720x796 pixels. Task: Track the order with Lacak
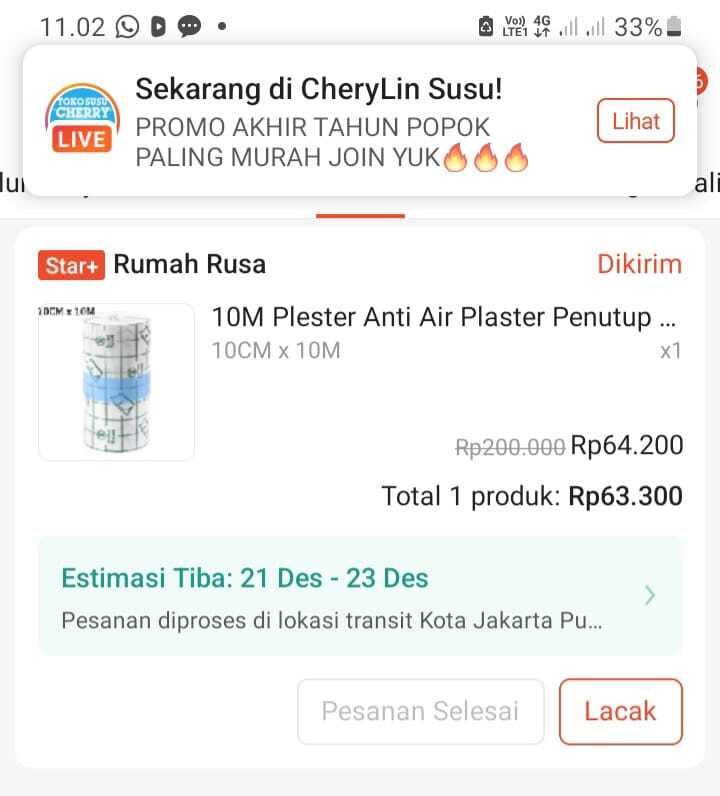620,711
